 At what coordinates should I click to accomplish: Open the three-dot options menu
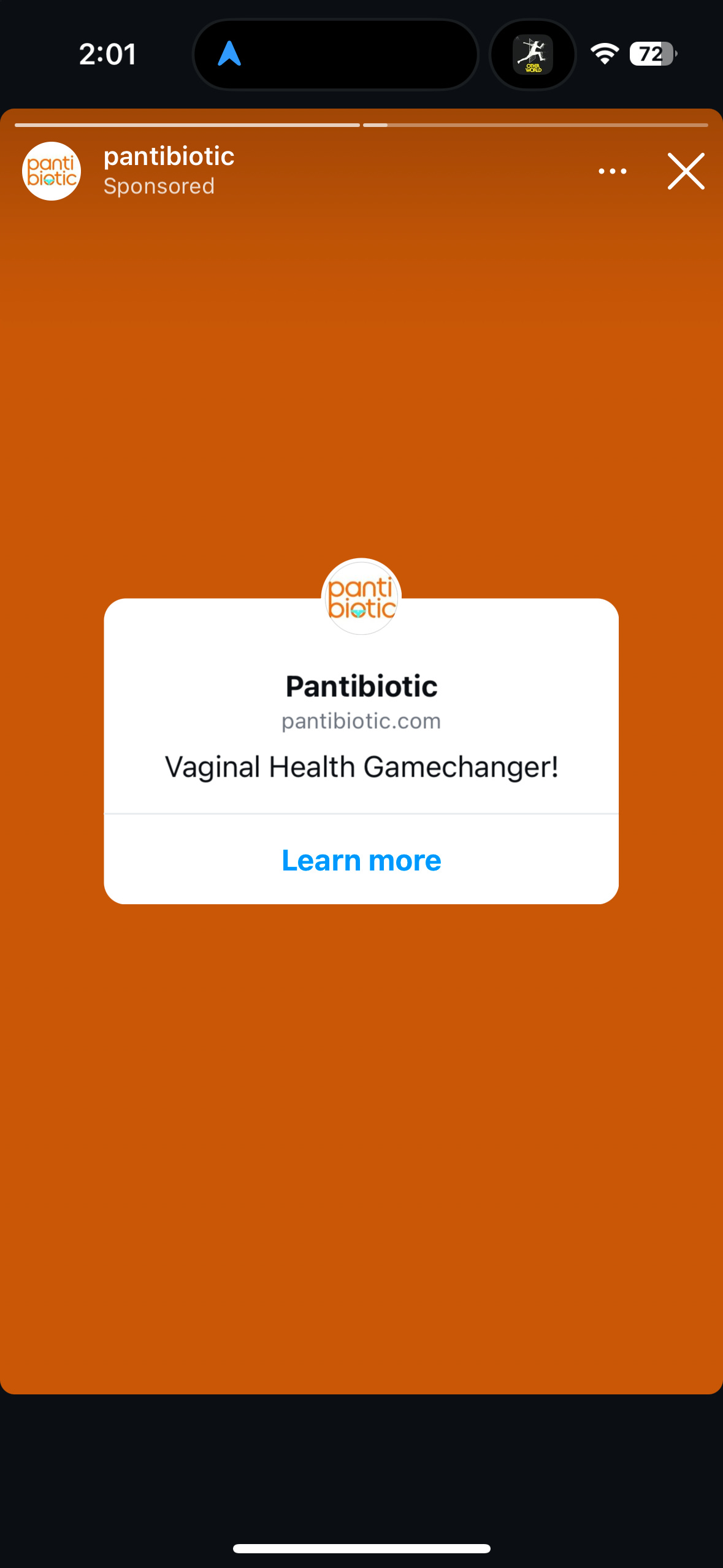[x=612, y=171]
